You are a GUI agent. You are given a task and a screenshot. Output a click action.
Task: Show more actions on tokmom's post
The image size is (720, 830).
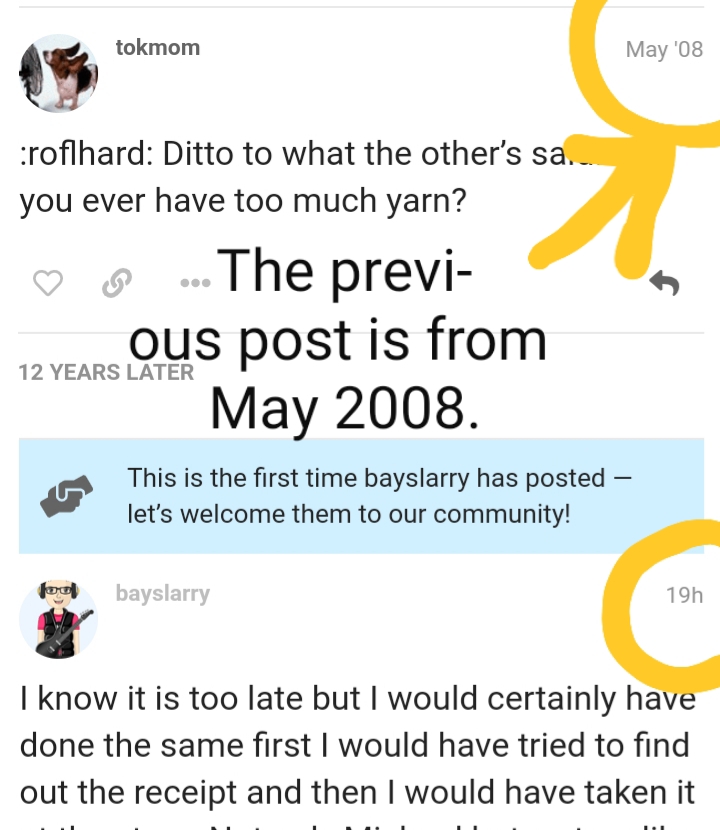(195, 284)
